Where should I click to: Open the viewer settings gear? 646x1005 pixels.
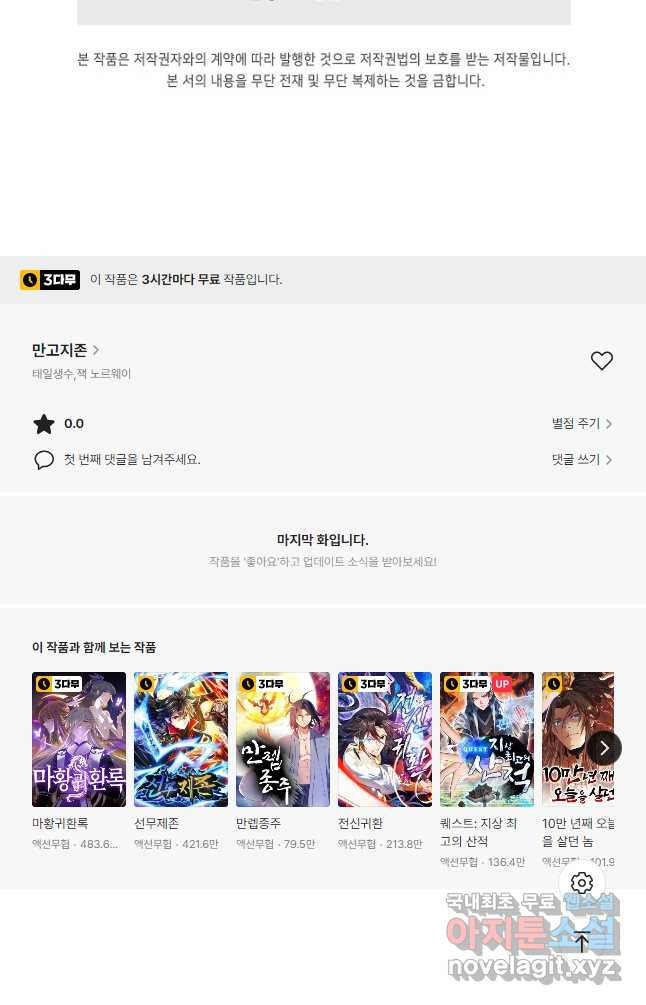point(582,883)
